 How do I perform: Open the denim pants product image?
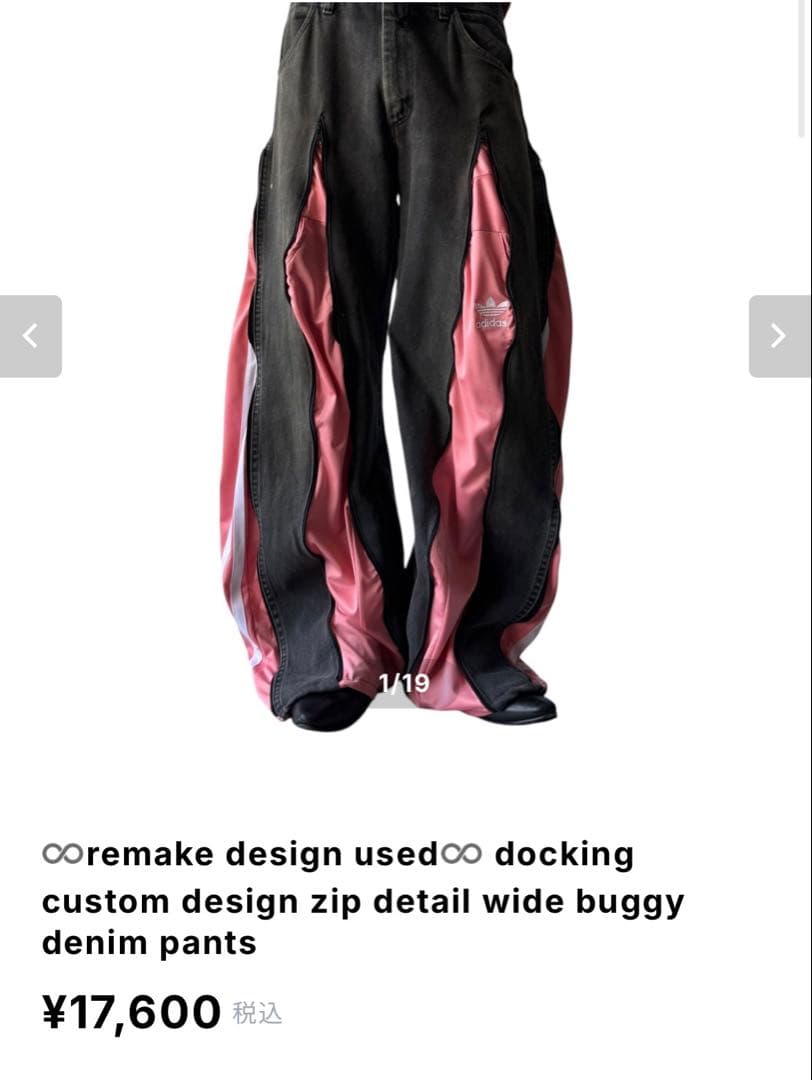400,360
